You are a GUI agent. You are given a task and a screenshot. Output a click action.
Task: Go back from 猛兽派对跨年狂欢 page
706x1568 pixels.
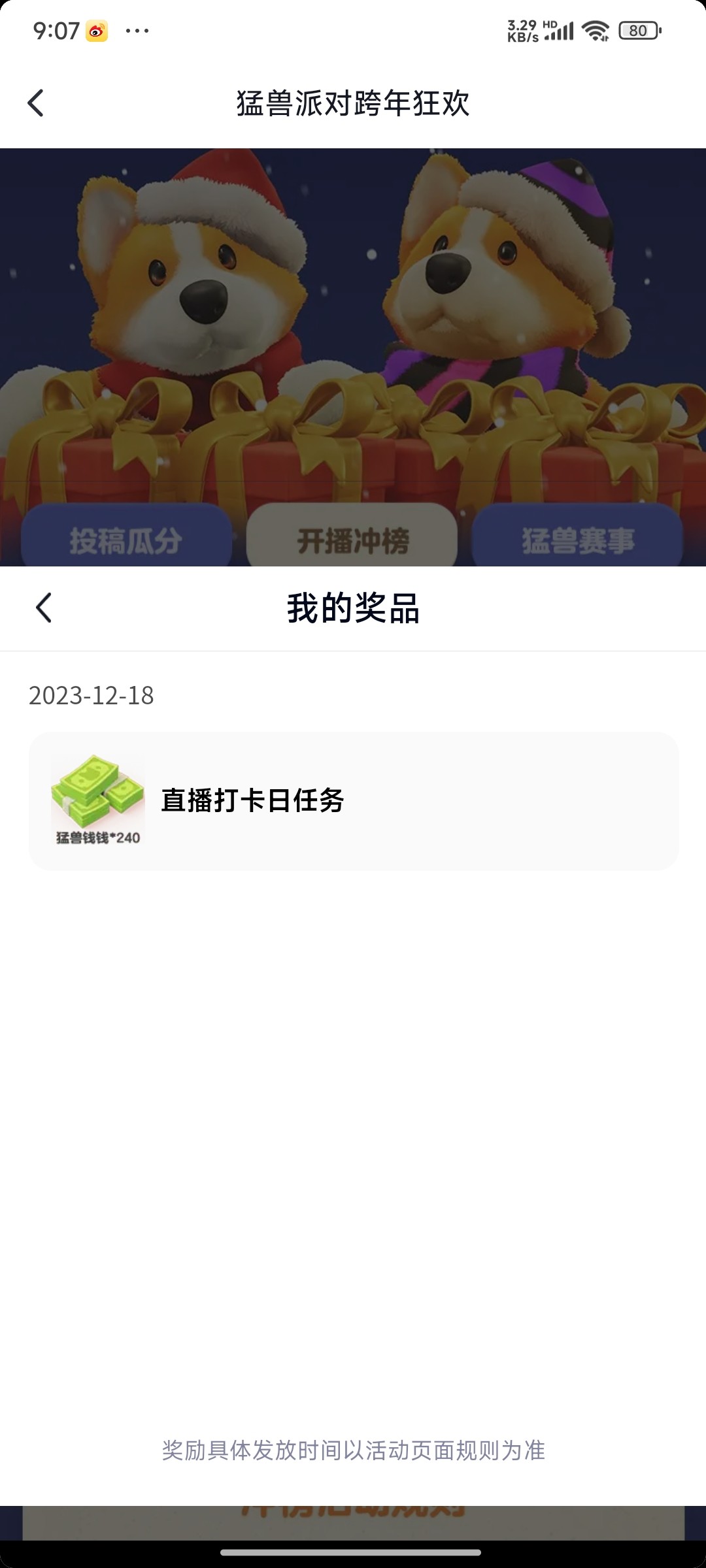(36, 103)
